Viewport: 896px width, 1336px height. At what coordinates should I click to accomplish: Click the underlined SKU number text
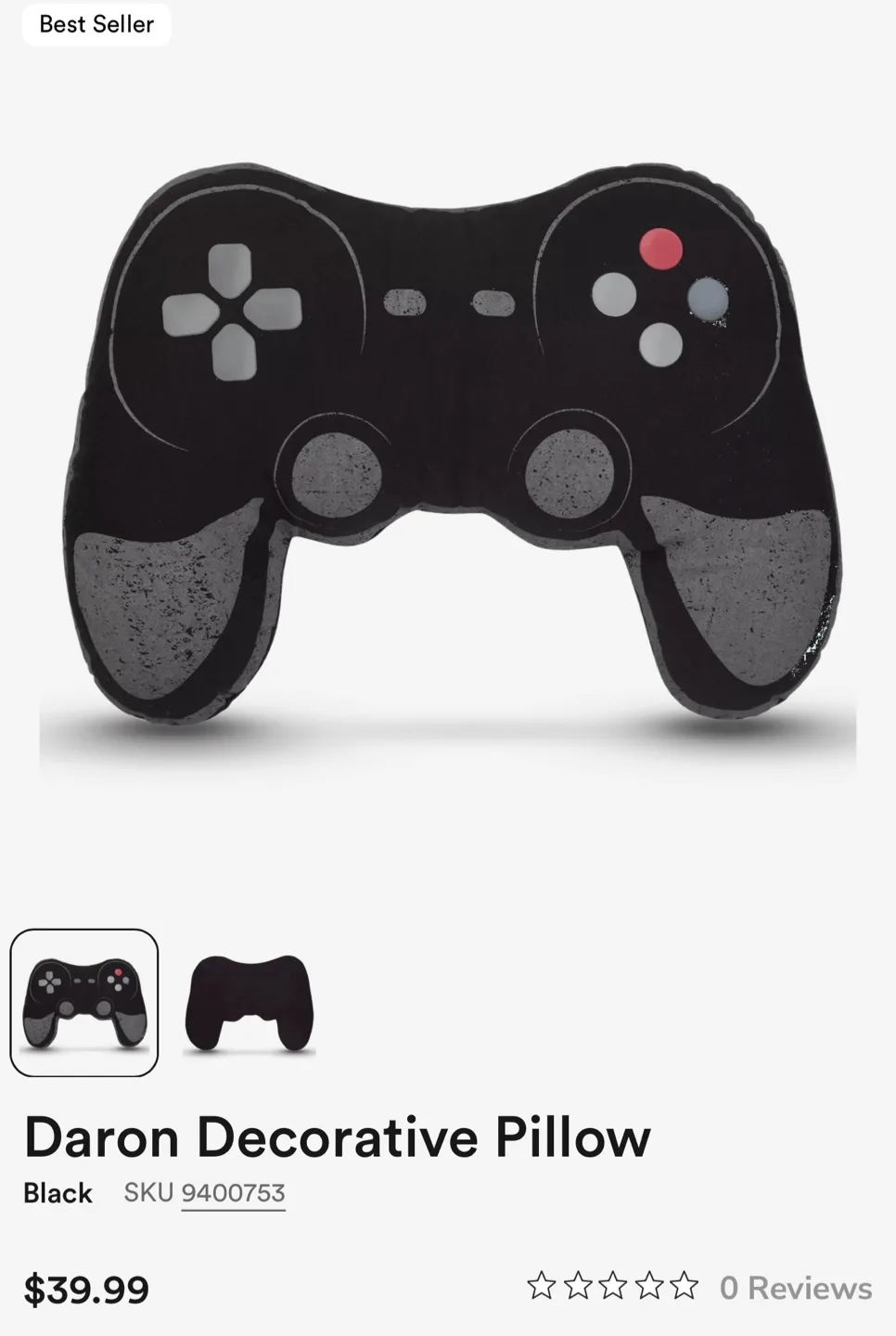point(234,1194)
